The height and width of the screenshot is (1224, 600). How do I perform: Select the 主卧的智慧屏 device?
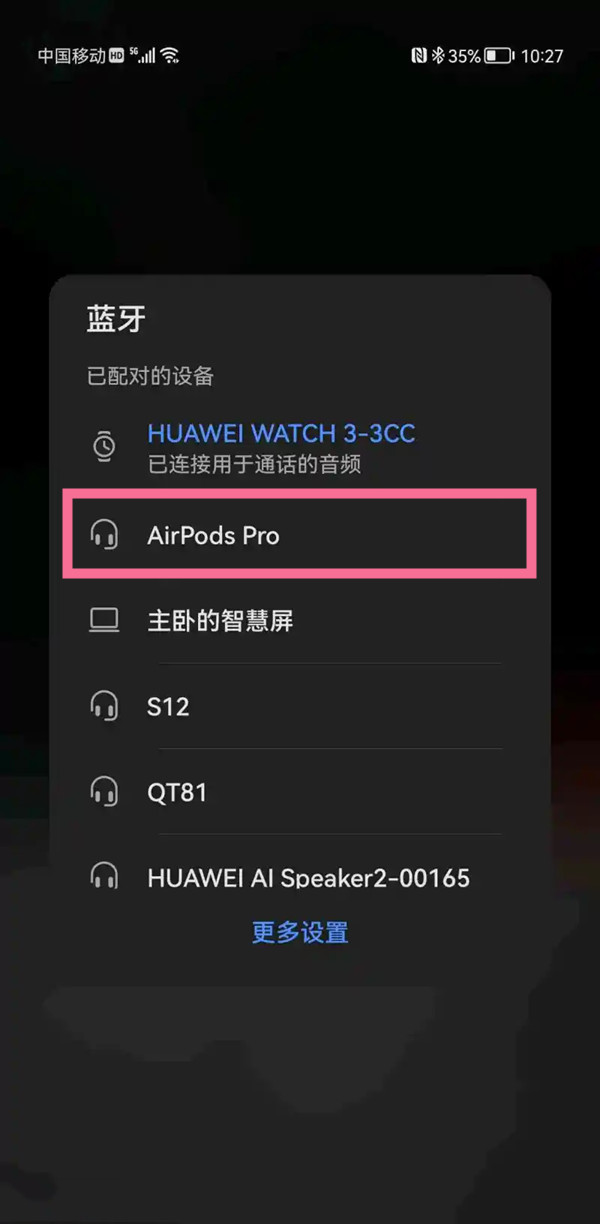300,621
